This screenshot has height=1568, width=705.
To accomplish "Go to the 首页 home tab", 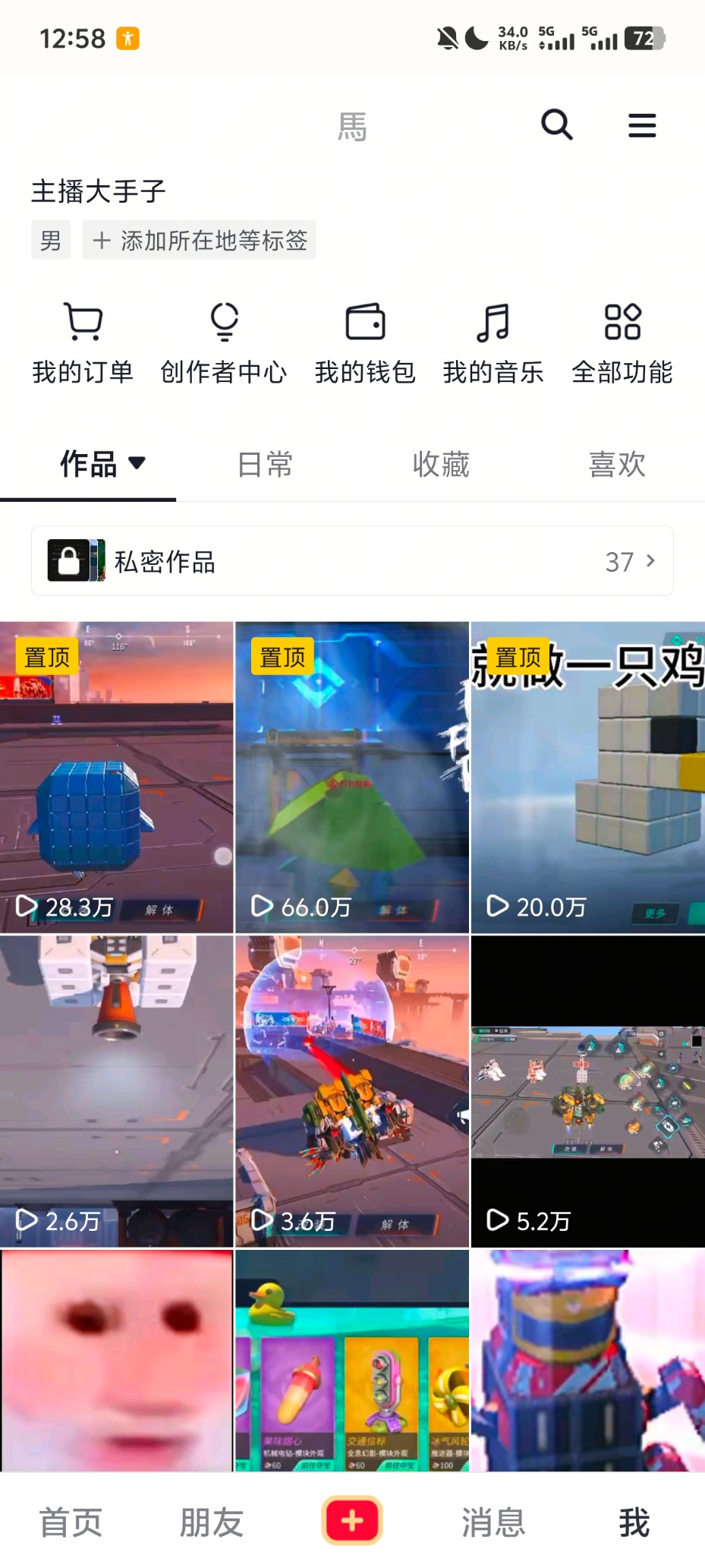I will [x=71, y=1522].
